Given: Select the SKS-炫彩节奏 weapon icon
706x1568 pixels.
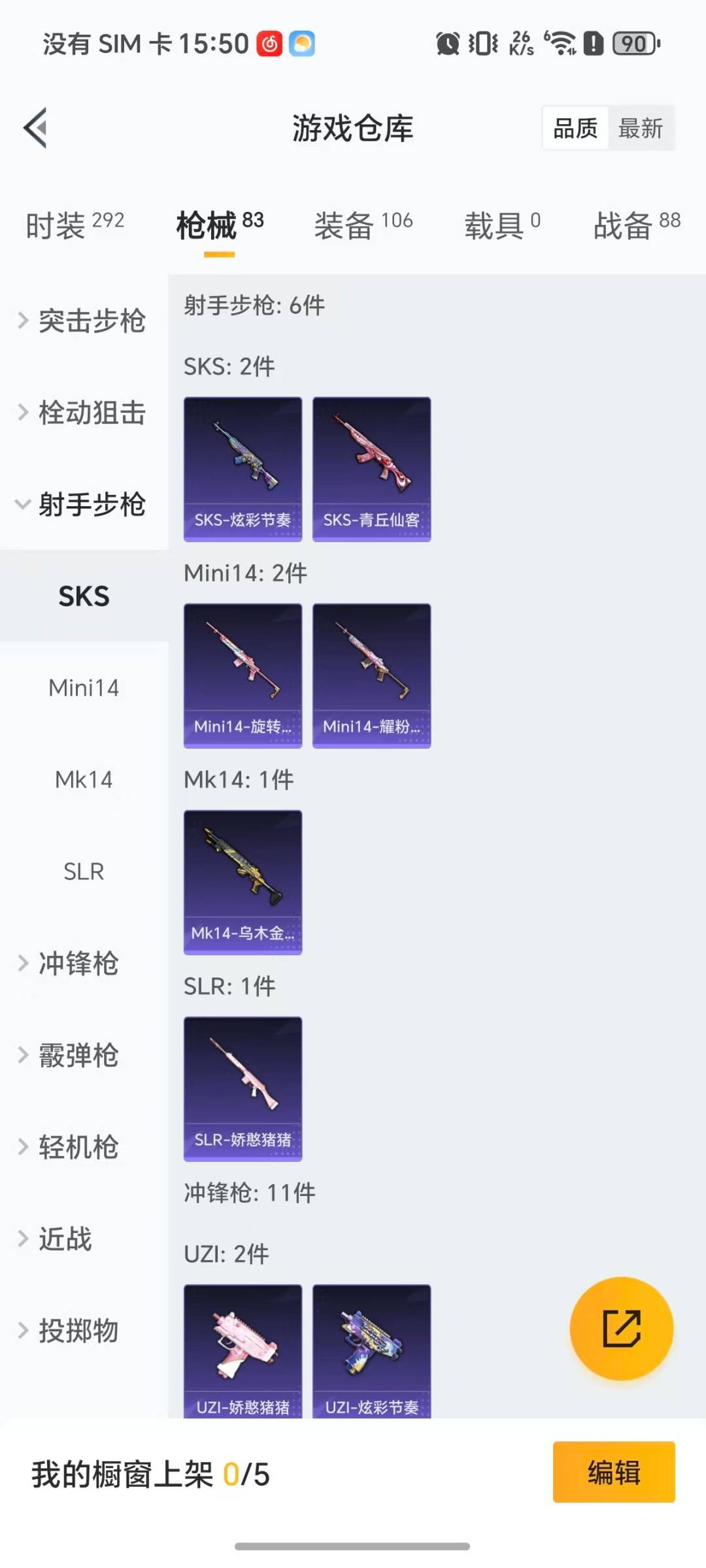Looking at the screenshot, I should tap(243, 468).
